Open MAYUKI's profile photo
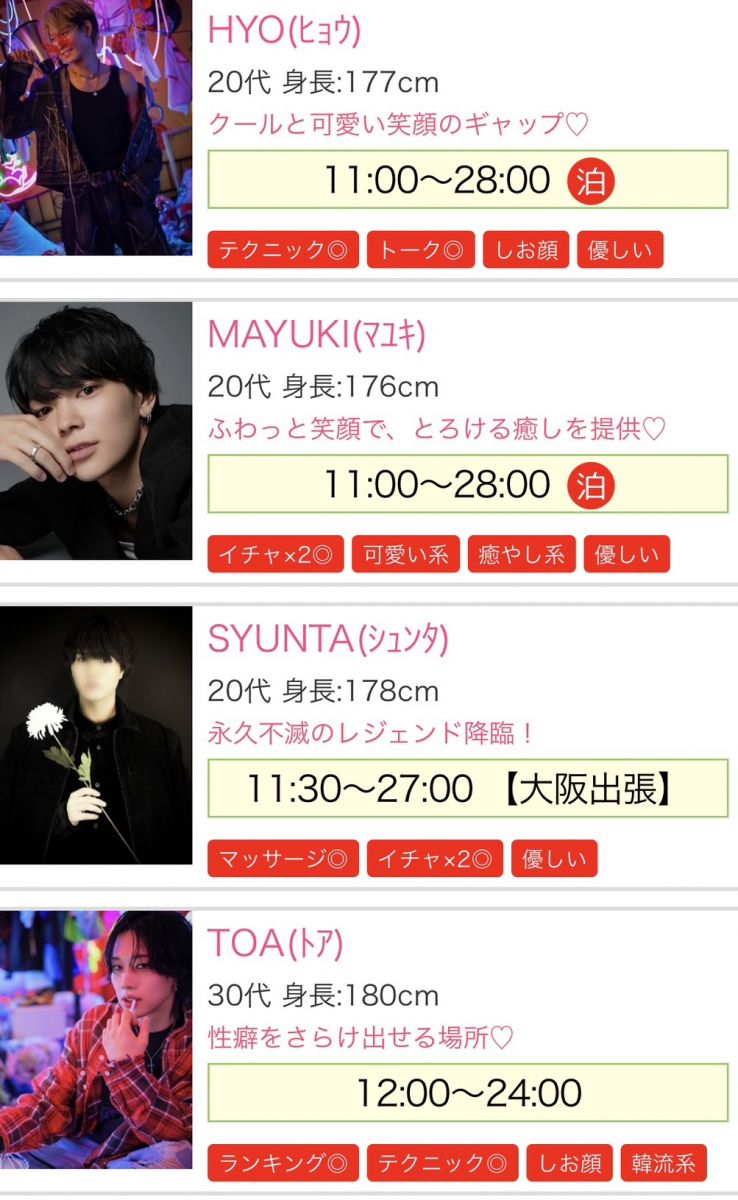This screenshot has height=1200, width=738. (x=96, y=431)
